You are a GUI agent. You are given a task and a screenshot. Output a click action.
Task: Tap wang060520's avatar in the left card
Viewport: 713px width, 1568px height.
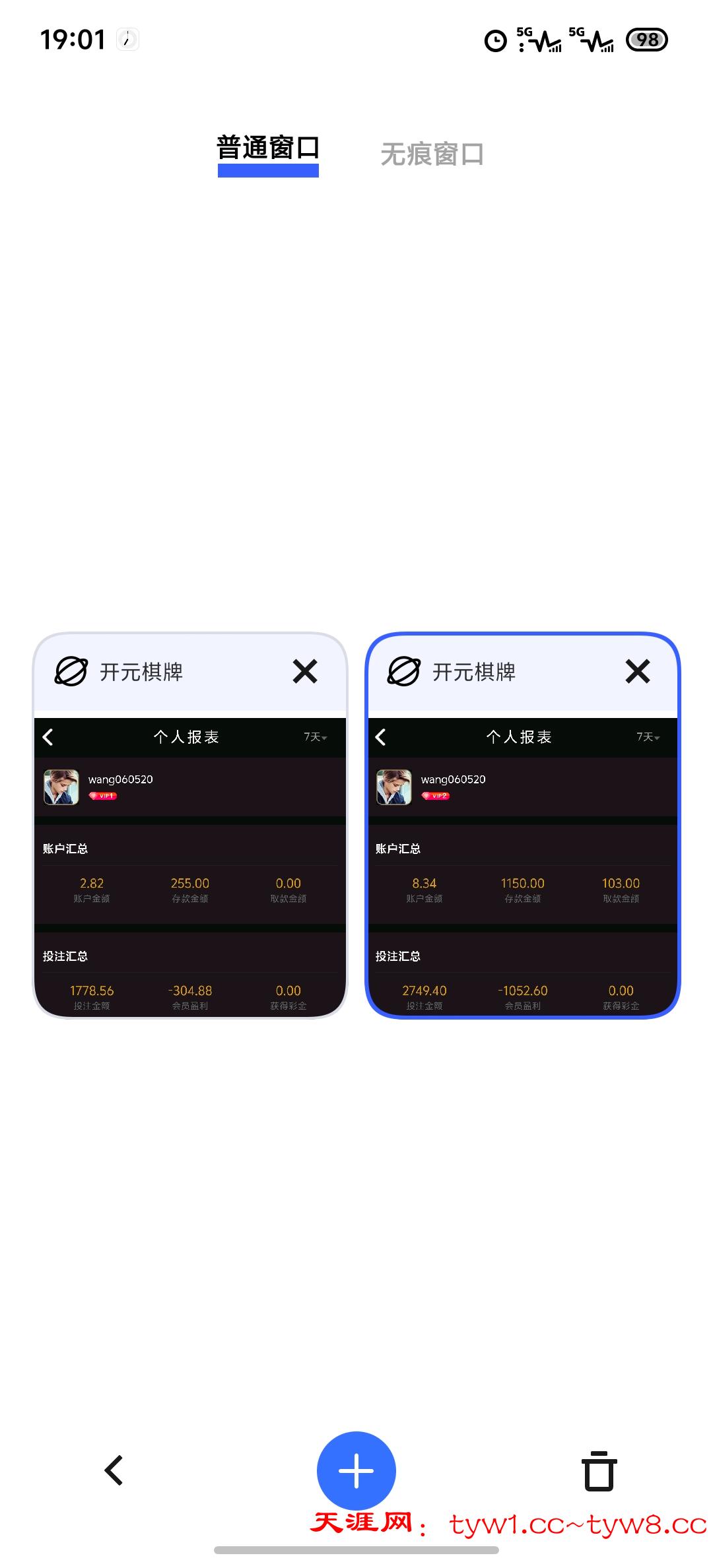pyautogui.click(x=61, y=788)
